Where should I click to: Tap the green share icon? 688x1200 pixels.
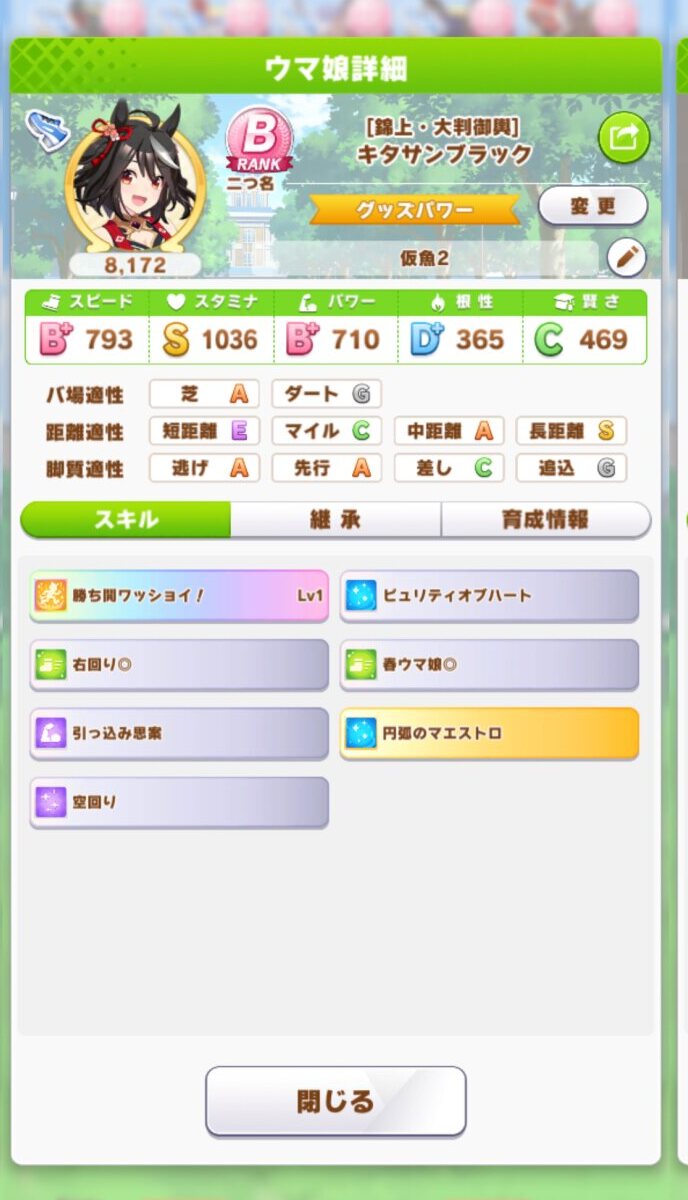(624, 138)
